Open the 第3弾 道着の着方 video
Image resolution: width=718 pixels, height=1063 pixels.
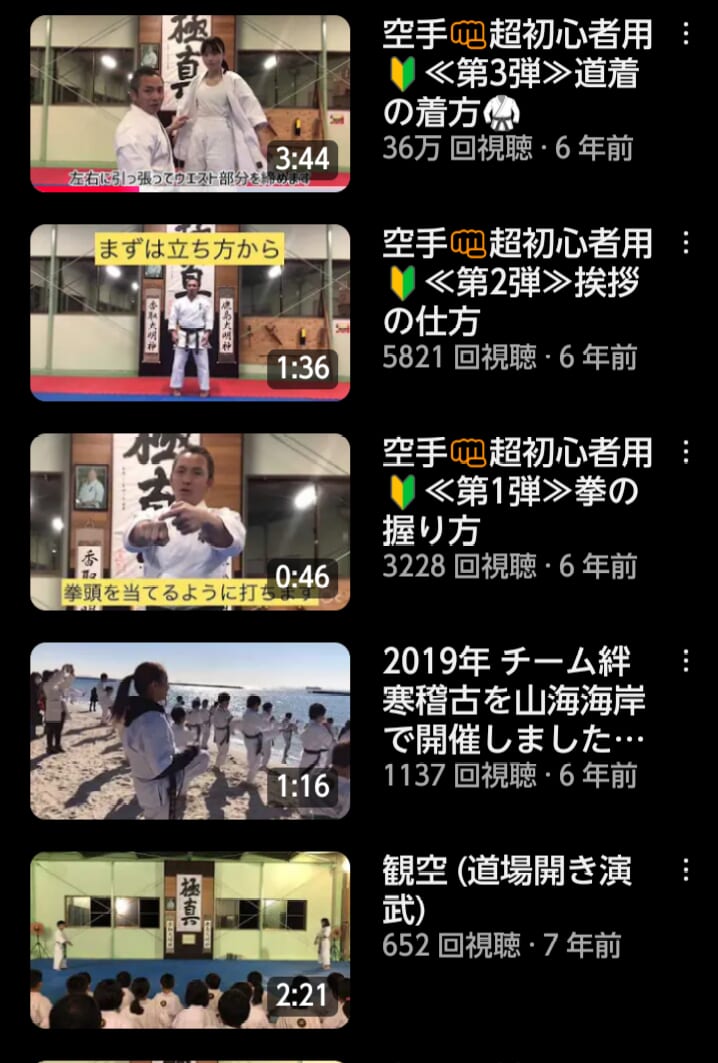(190, 103)
